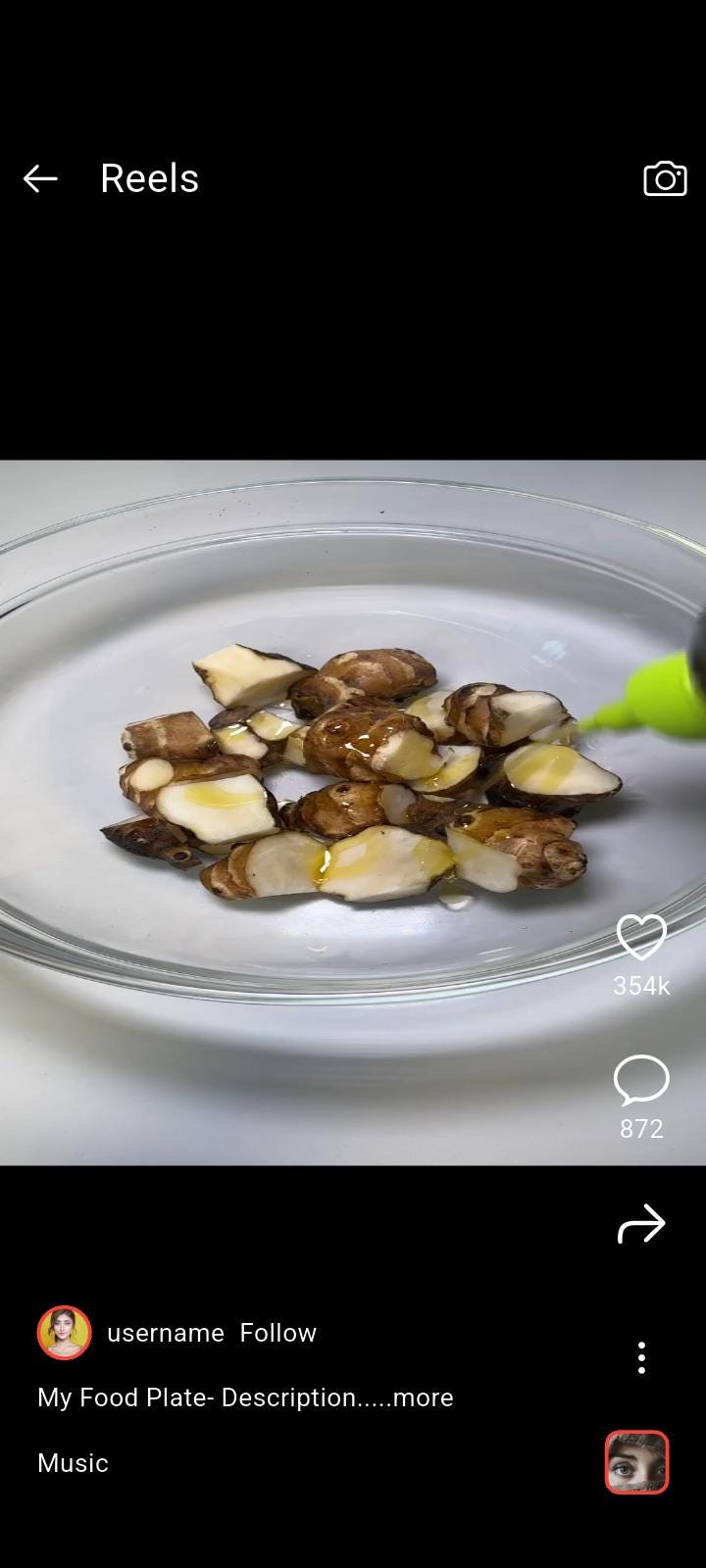The width and height of the screenshot is (706, 1568).
Task: Share this reel with the arrow icon
Action: (641, 1224)
